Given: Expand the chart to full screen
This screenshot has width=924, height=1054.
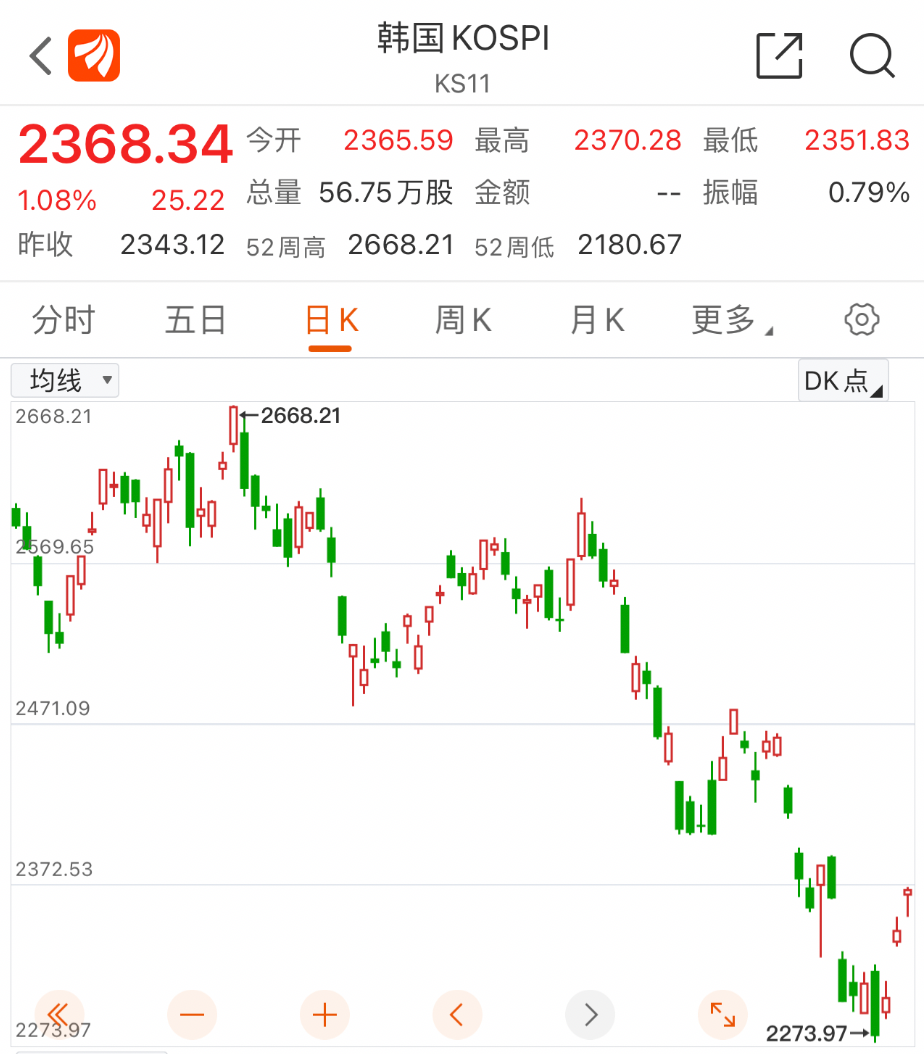Looking at the screenshot, I should pos(723,1015).
